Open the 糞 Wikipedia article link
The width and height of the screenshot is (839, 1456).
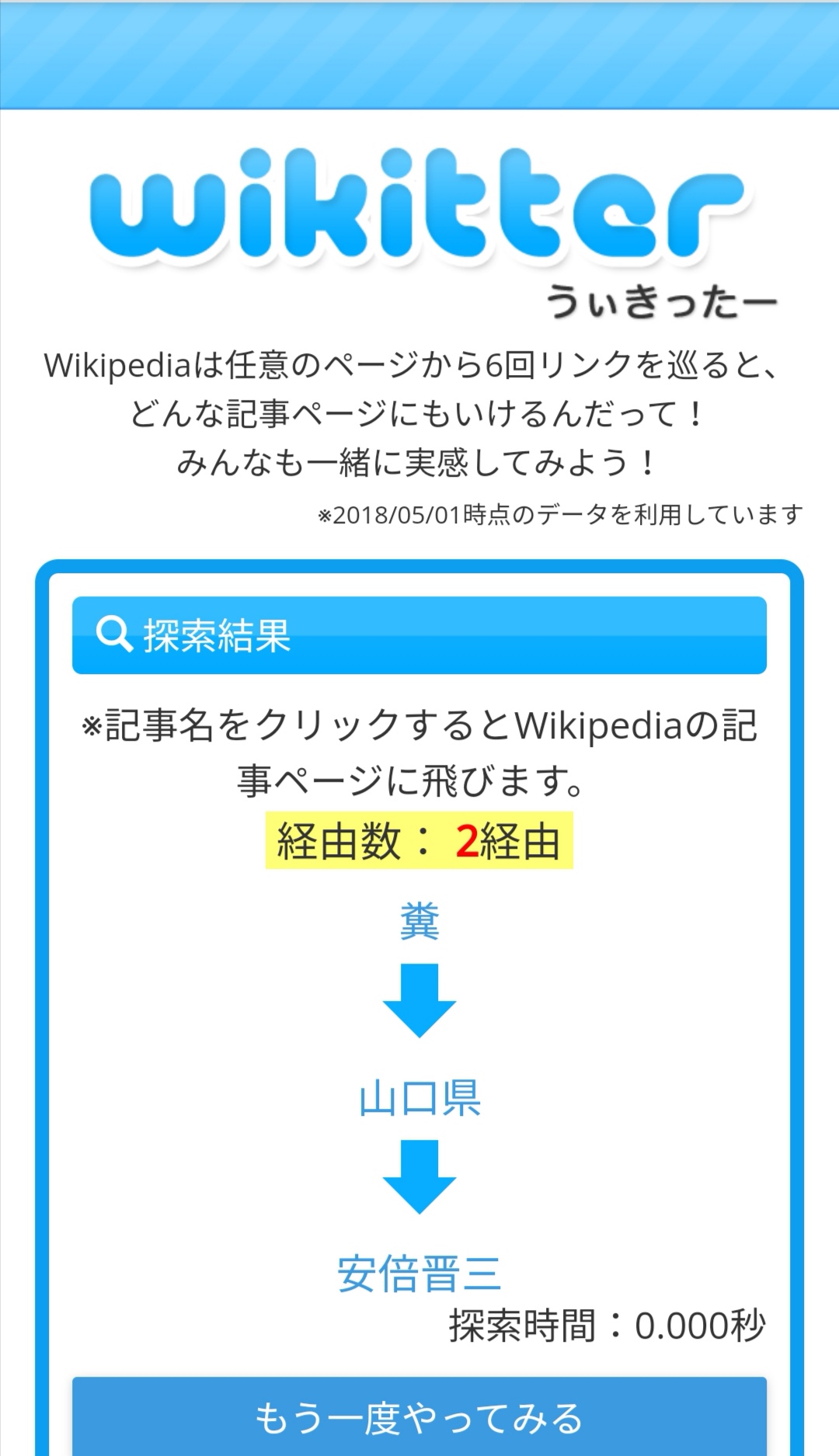click(x=419, y=922)
